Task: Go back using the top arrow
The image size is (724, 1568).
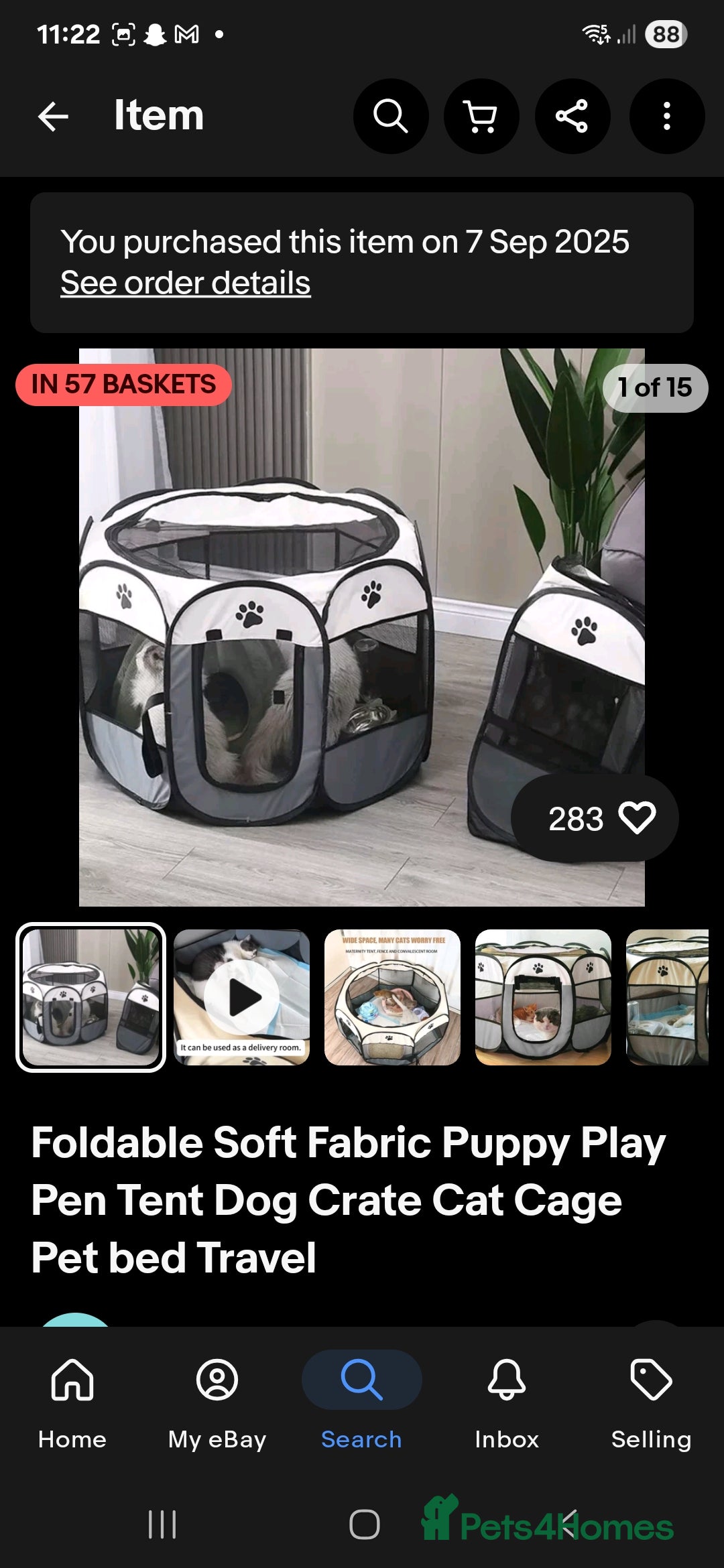Action: pyautogui.click(x=54, y=117)
